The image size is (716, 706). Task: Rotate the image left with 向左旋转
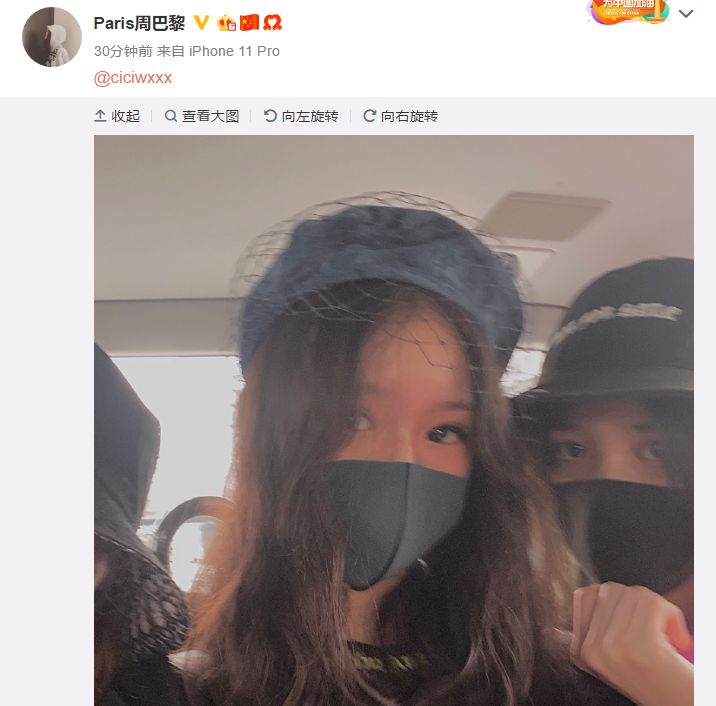coord(301,116)
